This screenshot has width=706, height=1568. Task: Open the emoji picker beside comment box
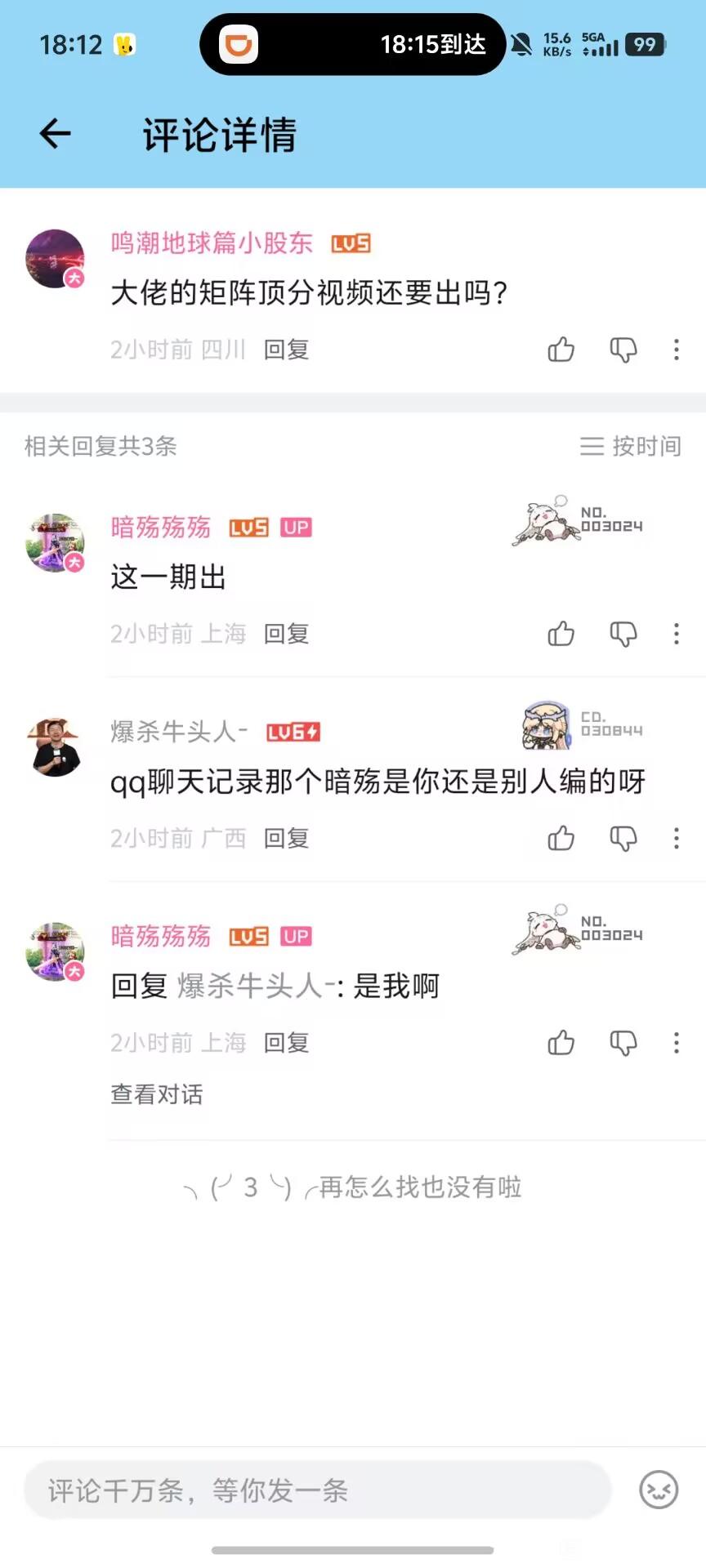tap(659, 1490)
